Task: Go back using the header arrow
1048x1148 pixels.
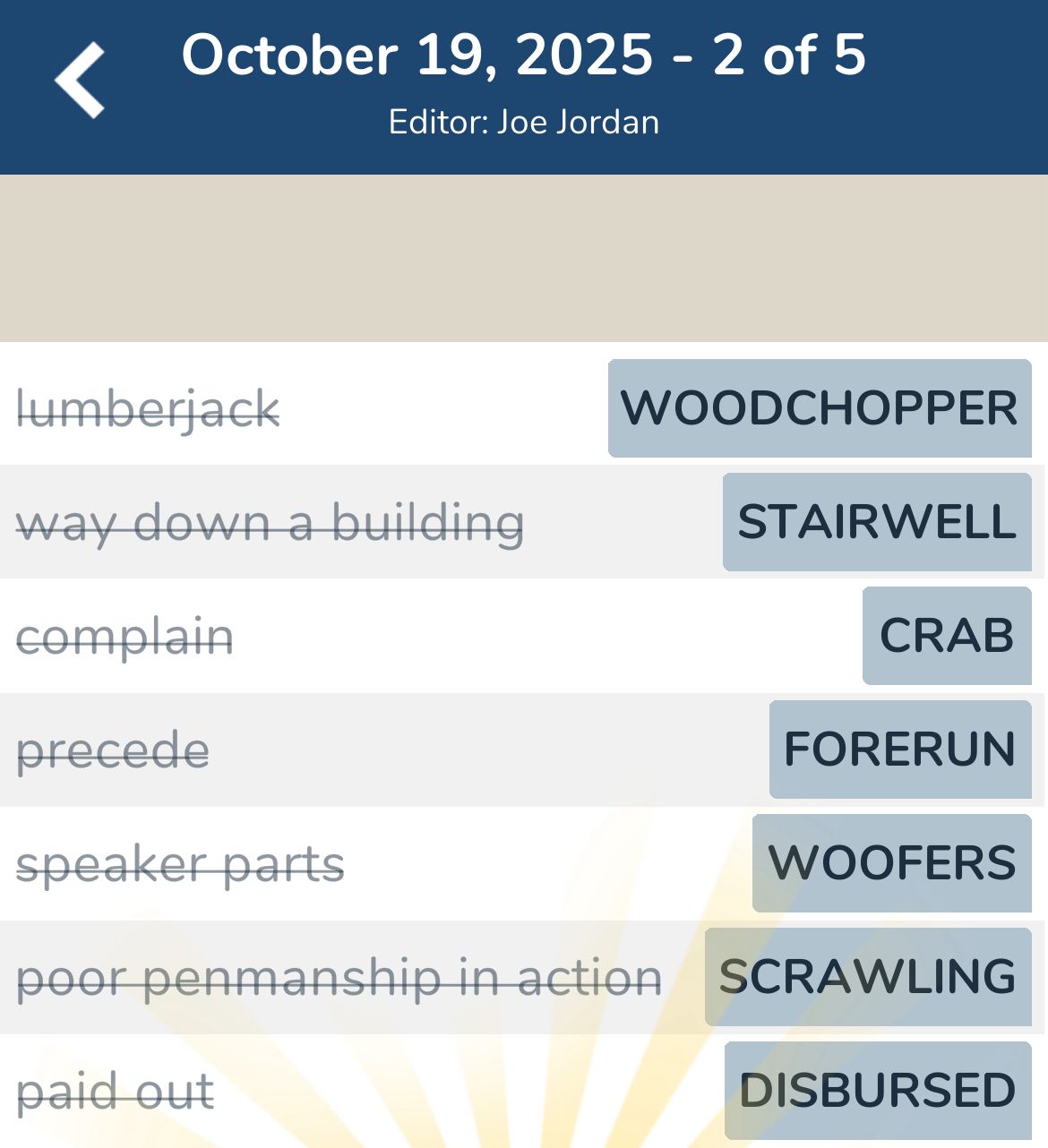Action: click(80, 81)
